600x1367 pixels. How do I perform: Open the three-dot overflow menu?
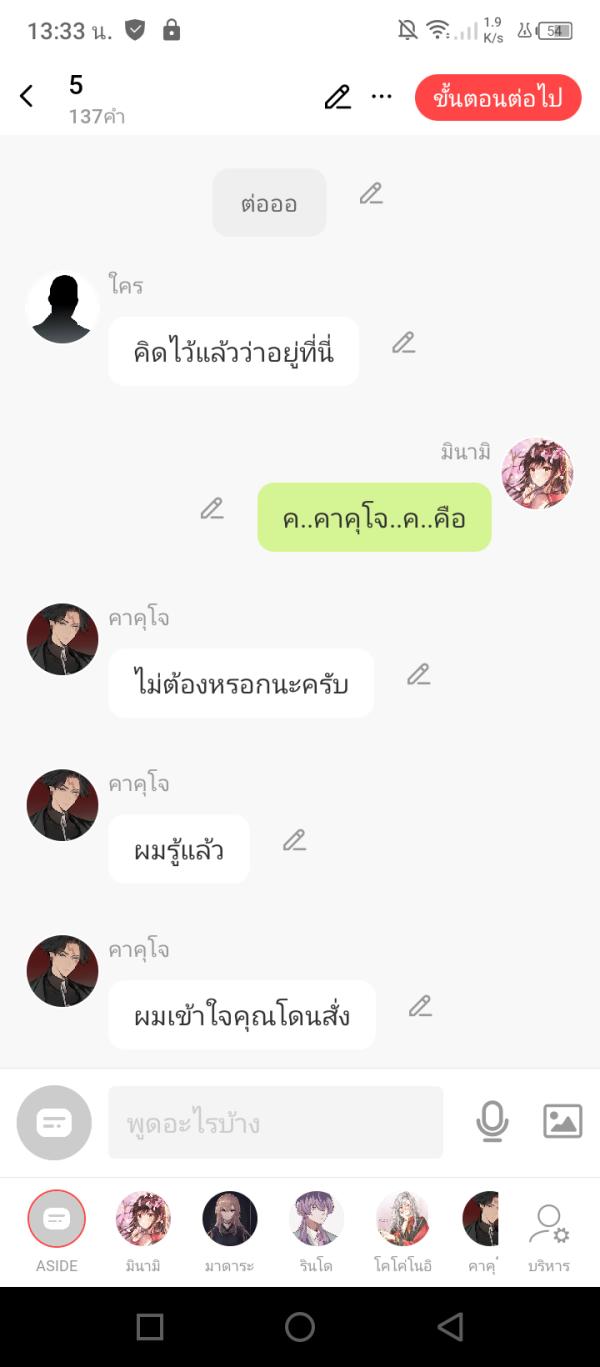(x=382, y=97)
